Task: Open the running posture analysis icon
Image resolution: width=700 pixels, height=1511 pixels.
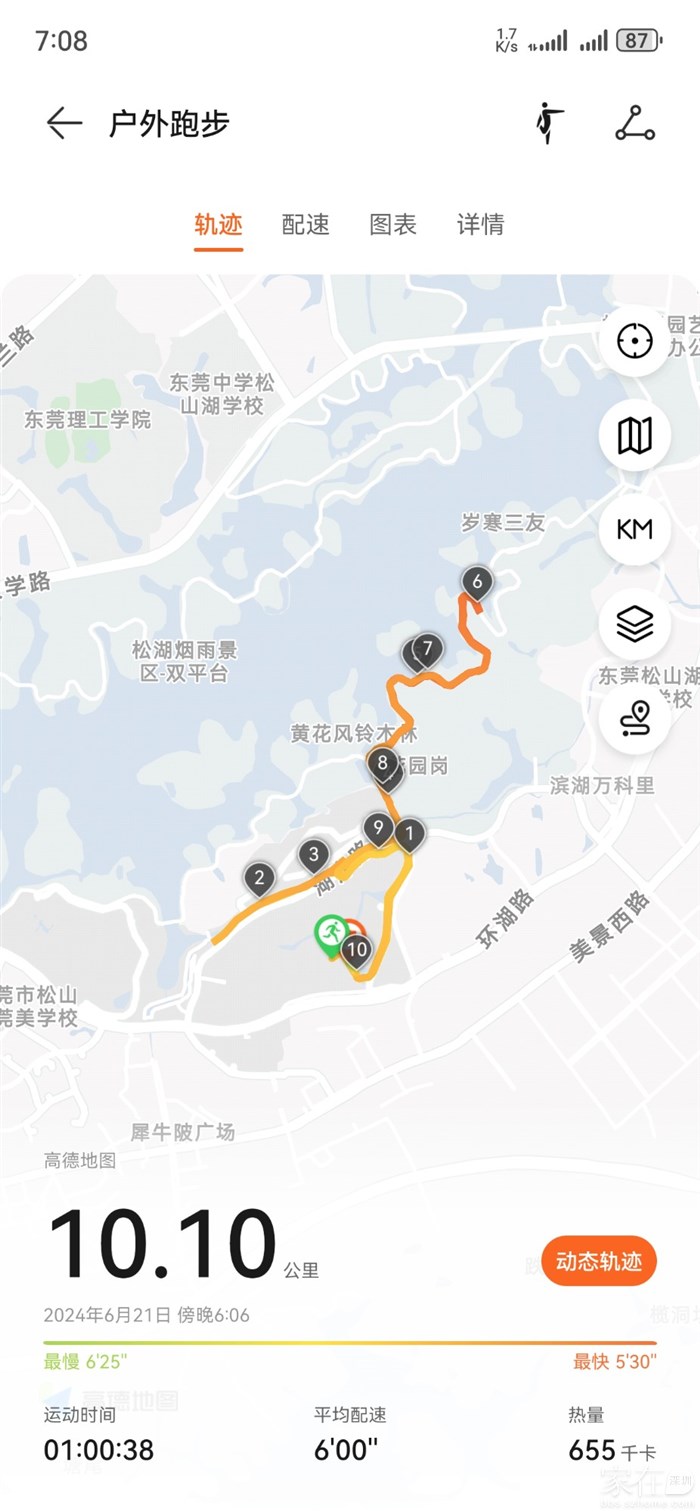Action: tap(548, 123)
